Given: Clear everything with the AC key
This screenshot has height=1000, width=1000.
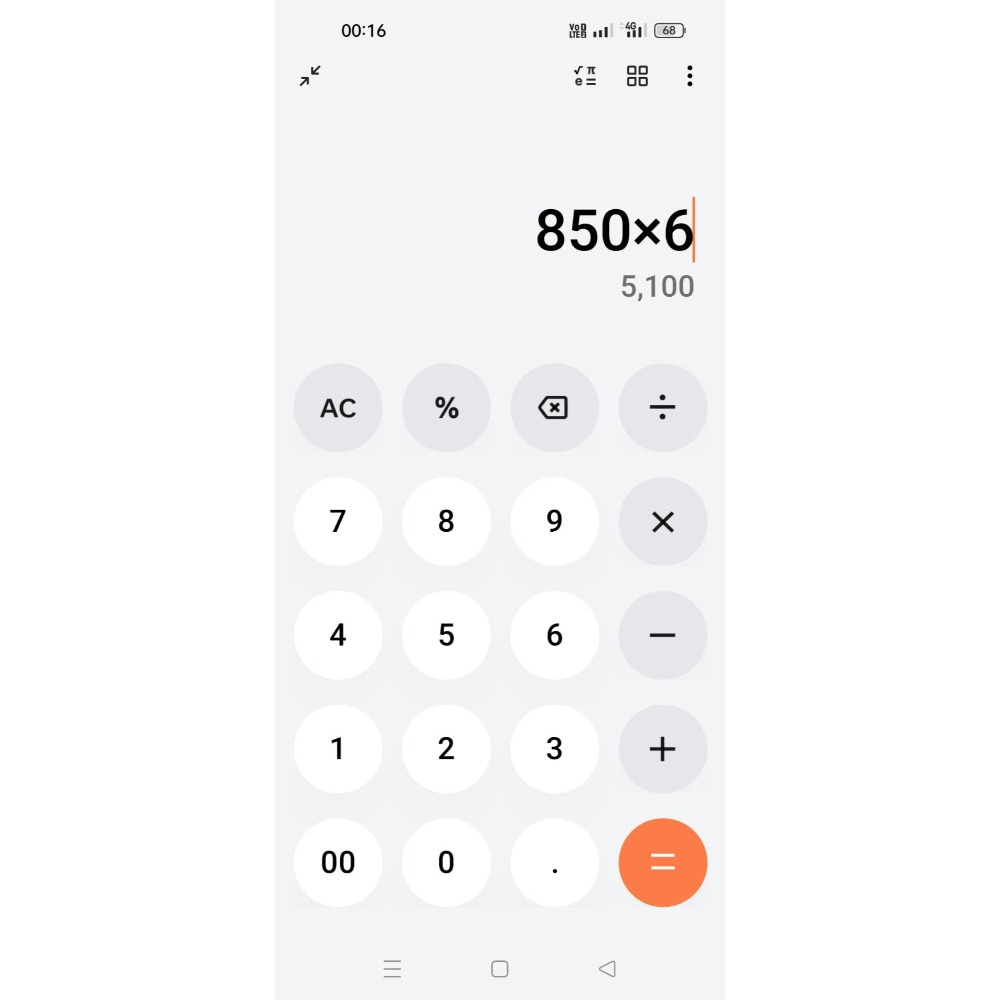Looking at the screenshot, I should pyautogui.click(x=338, y=408).
